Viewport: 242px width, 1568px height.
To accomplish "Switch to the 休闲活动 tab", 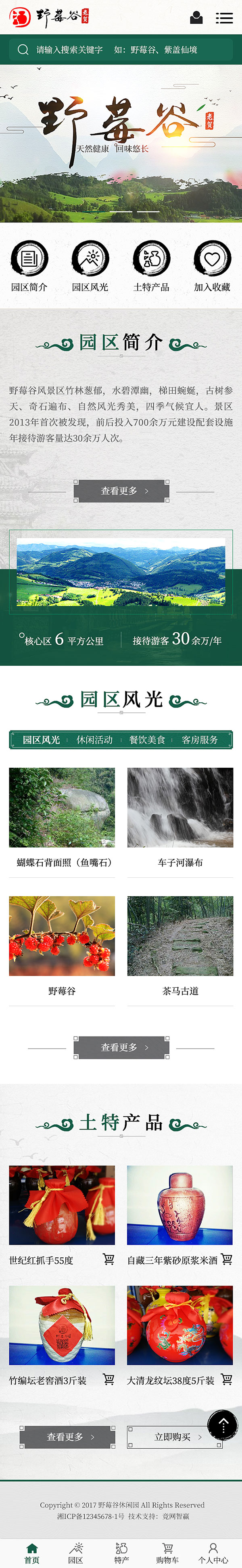I will [x=94, y=739].
